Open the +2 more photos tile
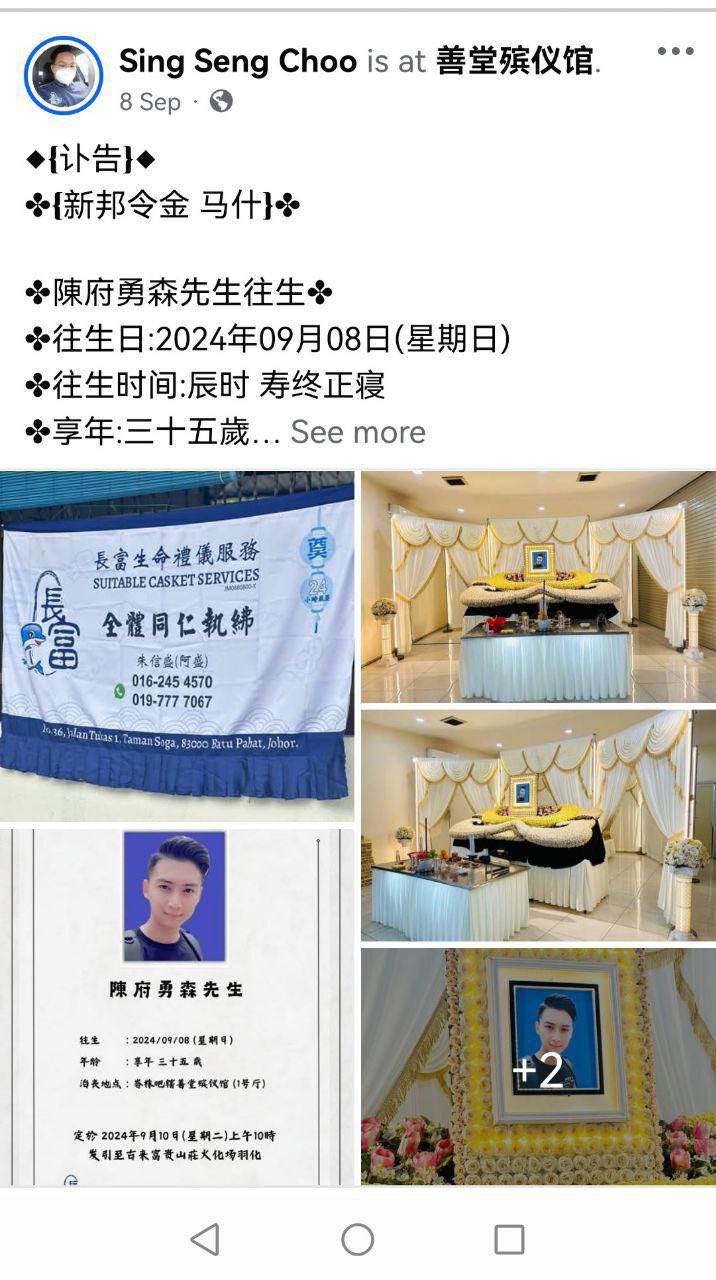The height and width of the screenshot is (1280, 716). tap(538, 1067)
